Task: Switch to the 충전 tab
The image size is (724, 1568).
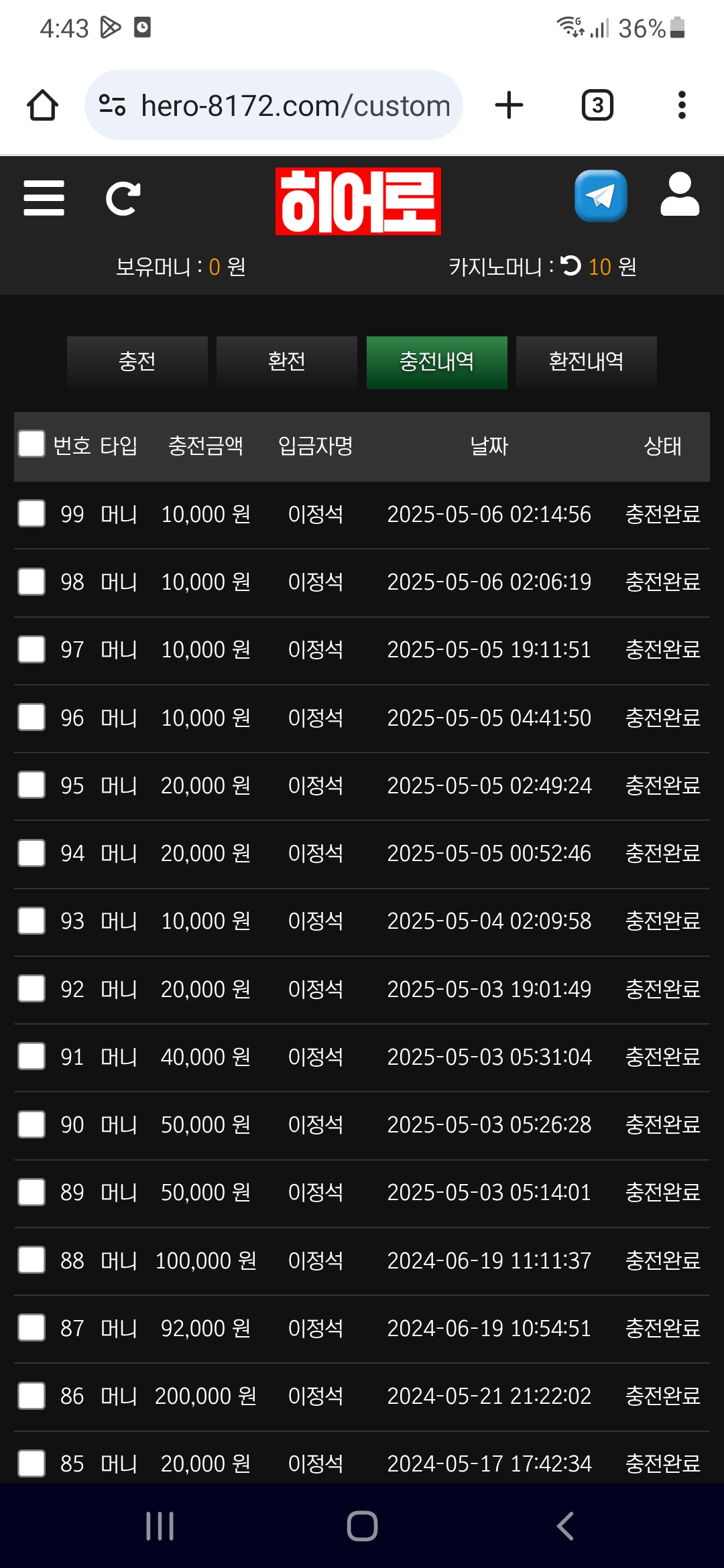Action: pyautogui.click(x=137, y=362)
